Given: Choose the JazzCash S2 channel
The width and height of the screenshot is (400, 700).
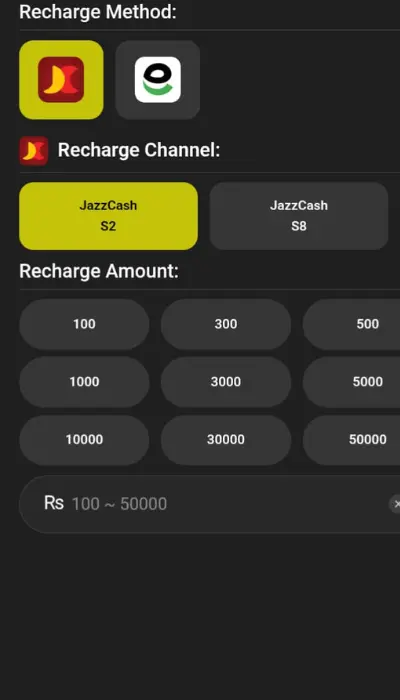Looking at the screenshot, I should point(108,216).
